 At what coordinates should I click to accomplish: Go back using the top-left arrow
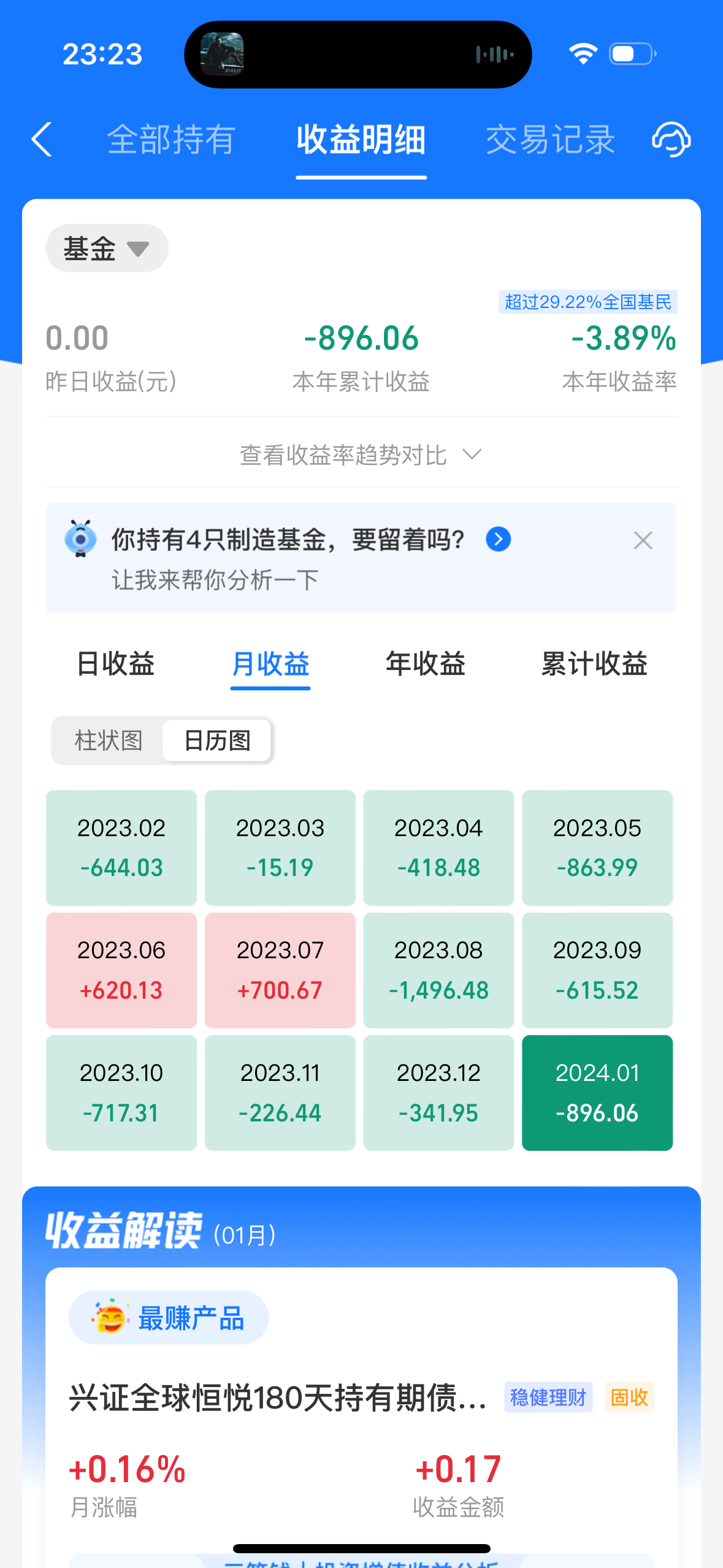tap(42, 139)
